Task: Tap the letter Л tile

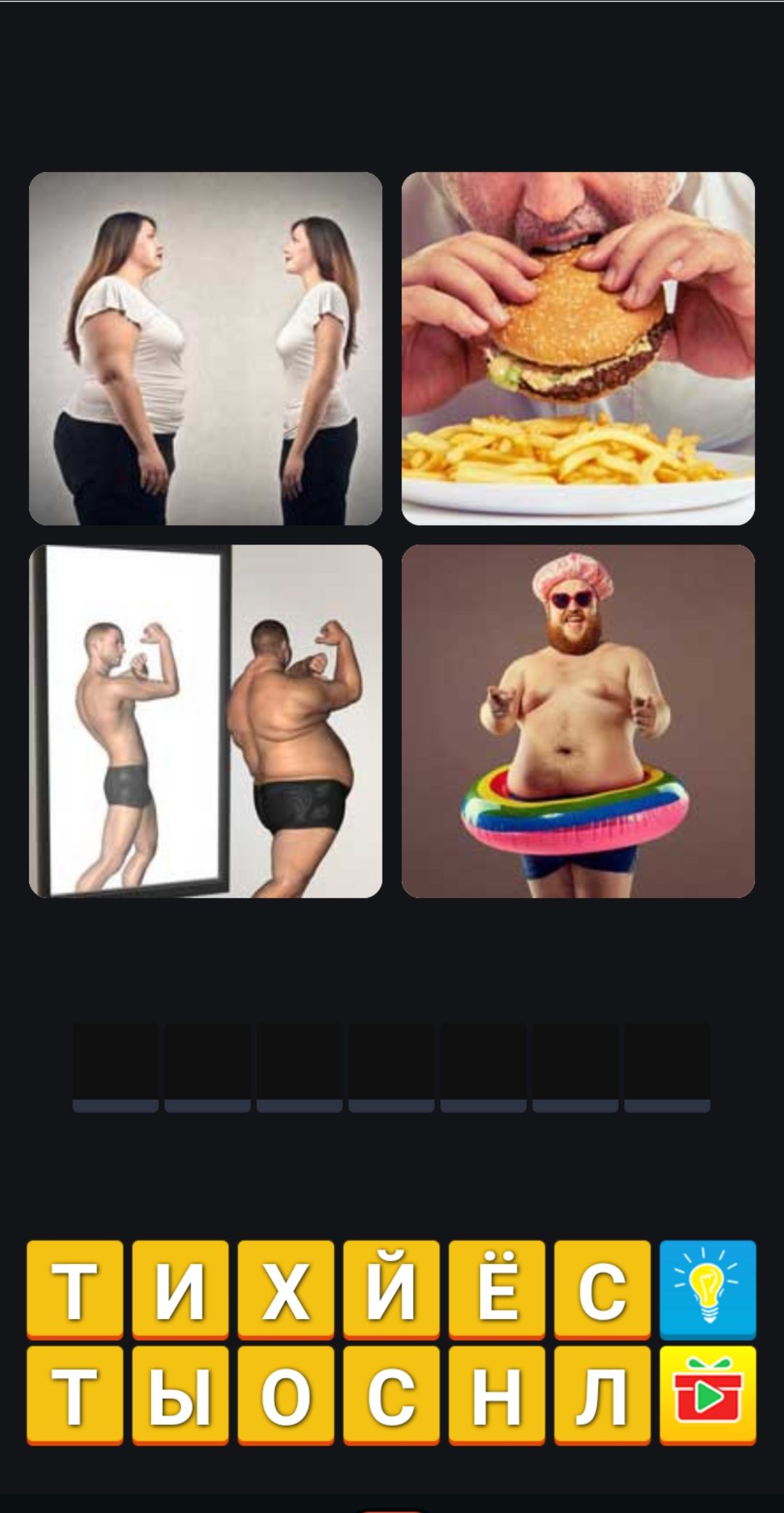Action: (603, 1395)
